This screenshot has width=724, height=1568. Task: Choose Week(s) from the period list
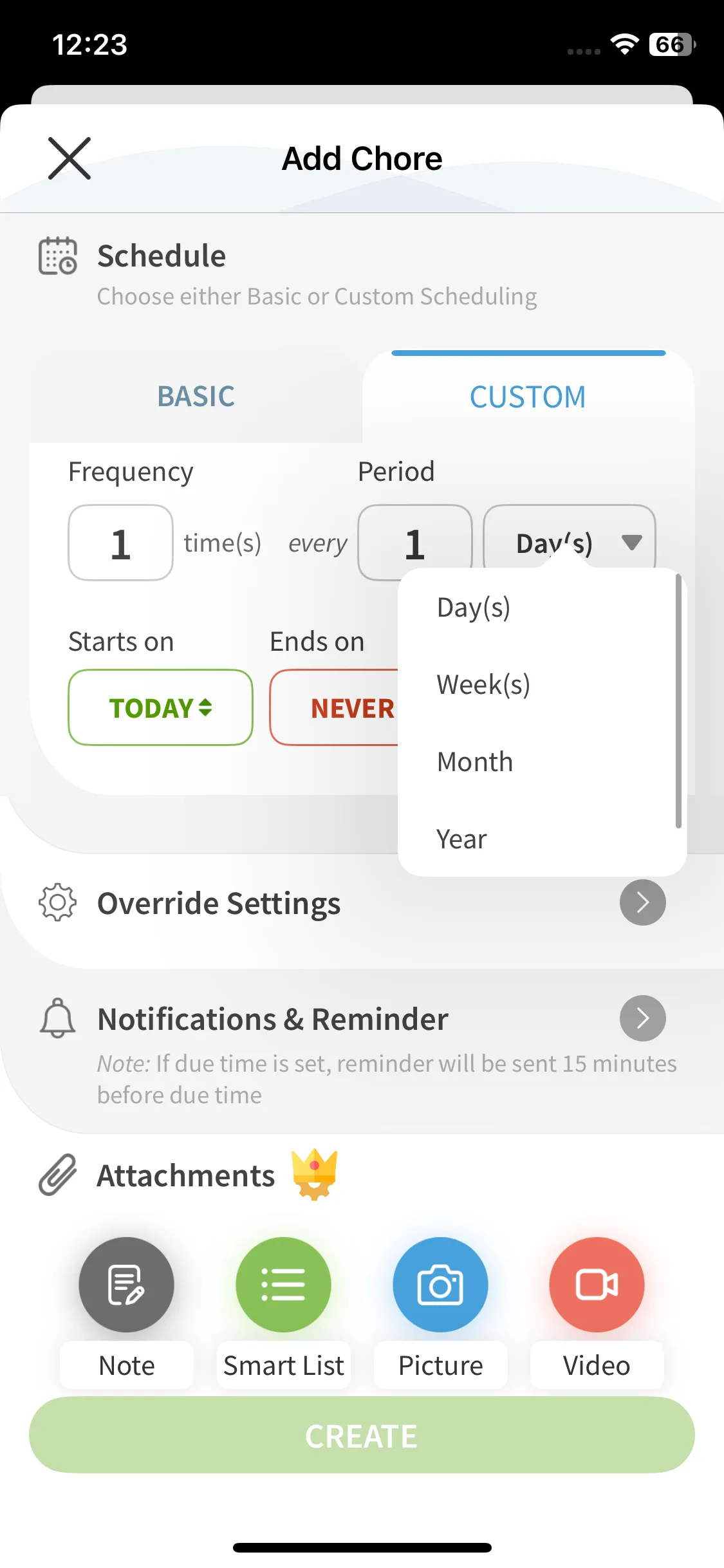483,684
